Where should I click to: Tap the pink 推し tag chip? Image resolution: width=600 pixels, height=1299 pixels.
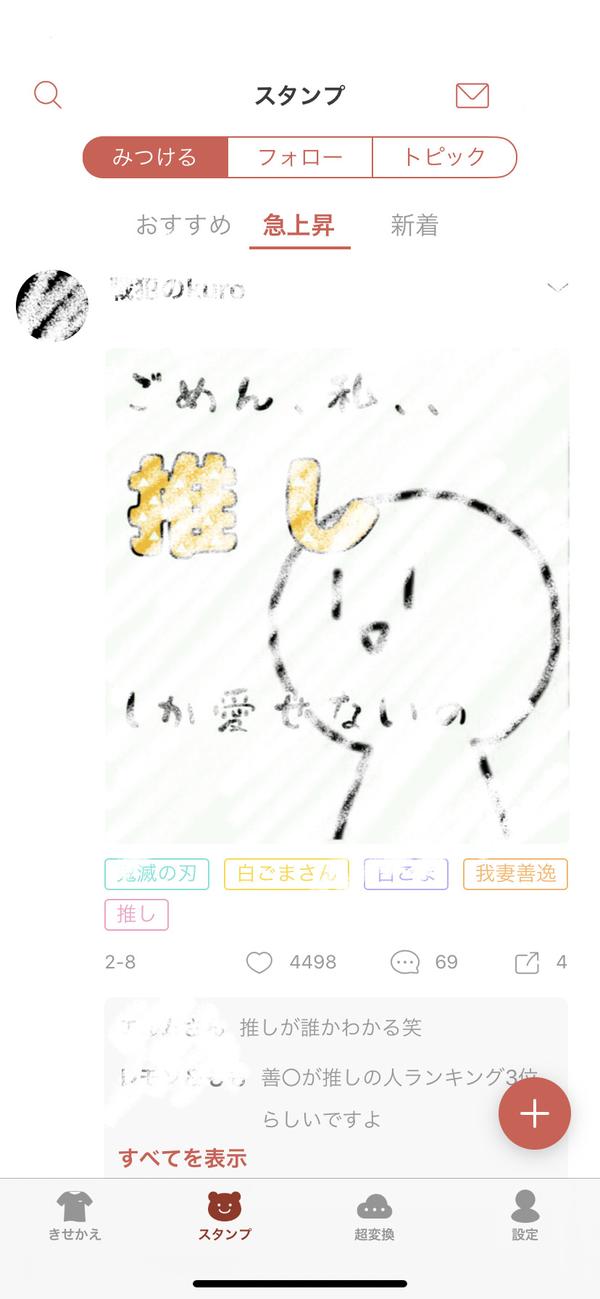tap(136, 914)
